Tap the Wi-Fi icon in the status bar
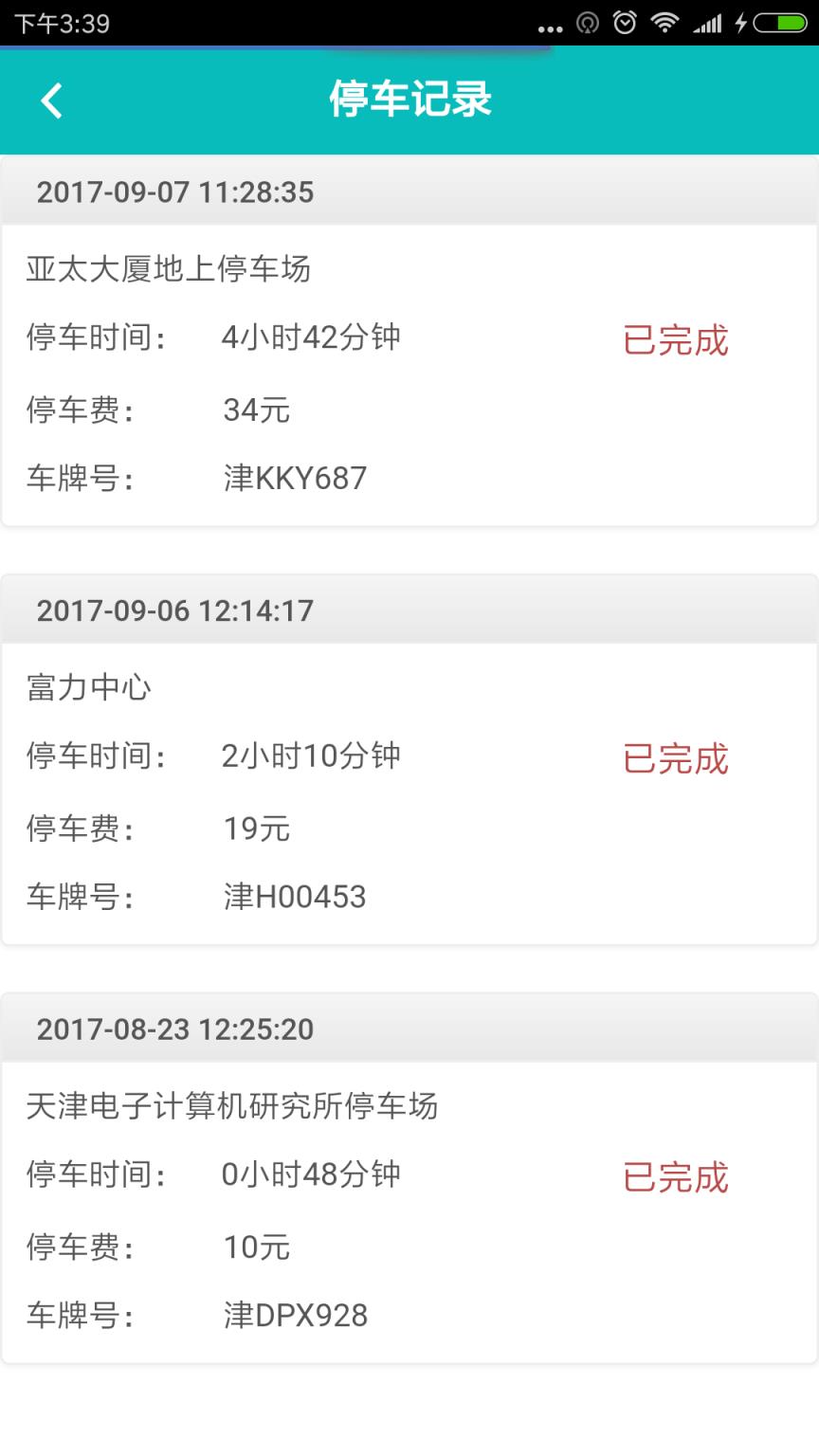 pos(664,26)
